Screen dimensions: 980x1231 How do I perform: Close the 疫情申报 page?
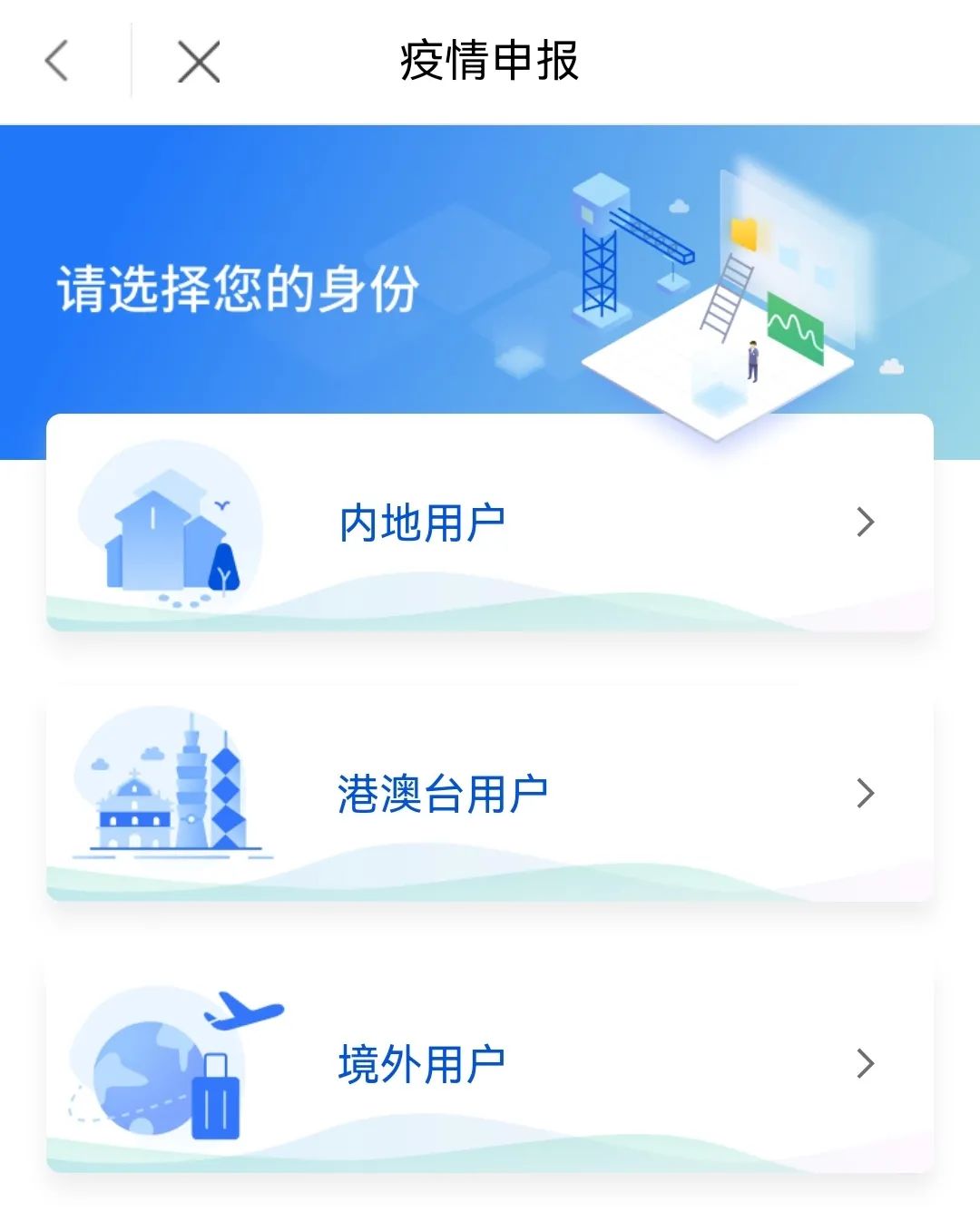point(199,62)
